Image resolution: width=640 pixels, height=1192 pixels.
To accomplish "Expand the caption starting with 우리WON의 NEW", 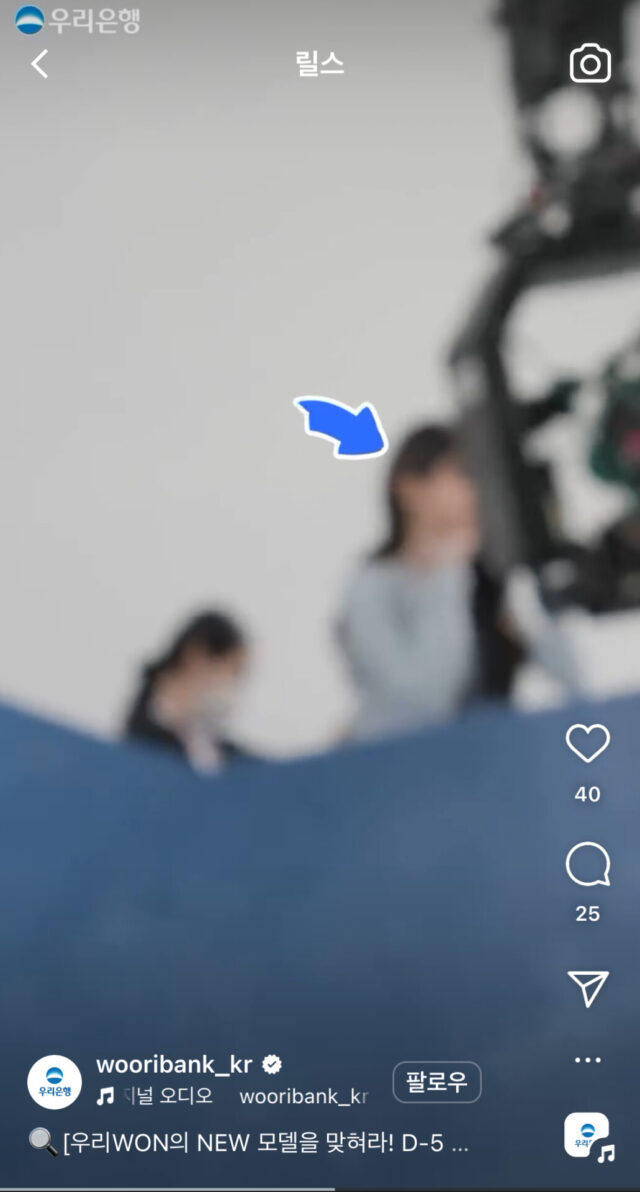I will pyautogui.click(x=265, y=1142).
